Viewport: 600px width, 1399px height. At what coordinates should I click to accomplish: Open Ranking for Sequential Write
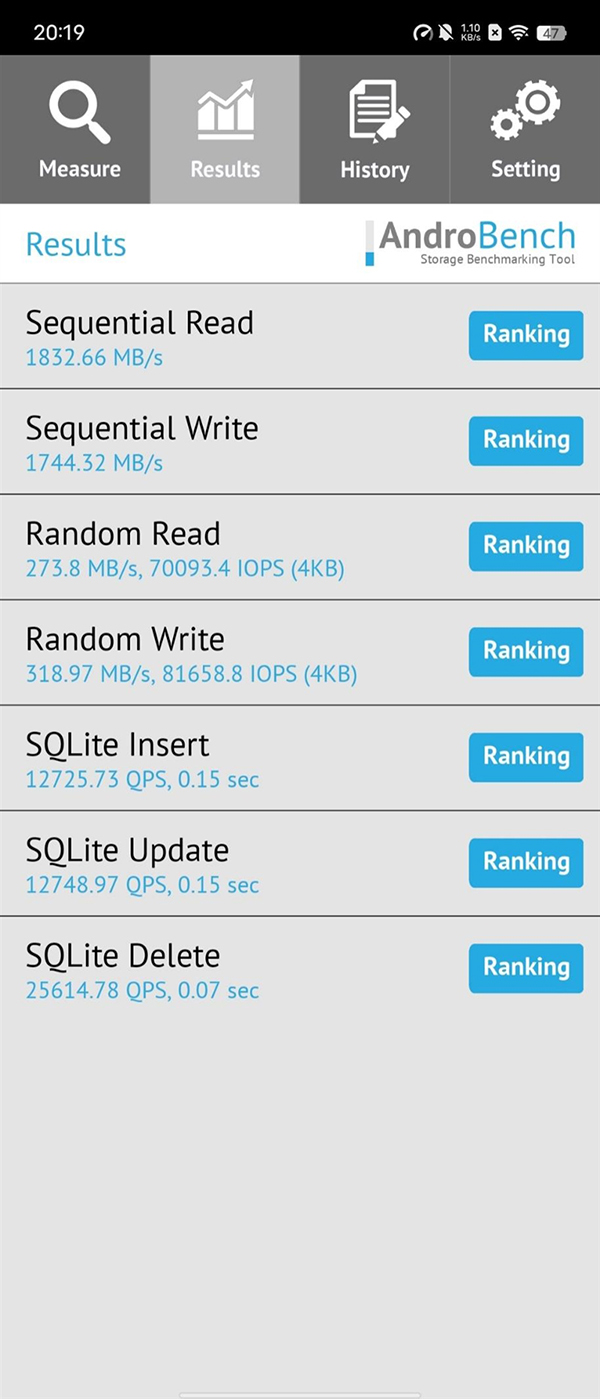526,440
